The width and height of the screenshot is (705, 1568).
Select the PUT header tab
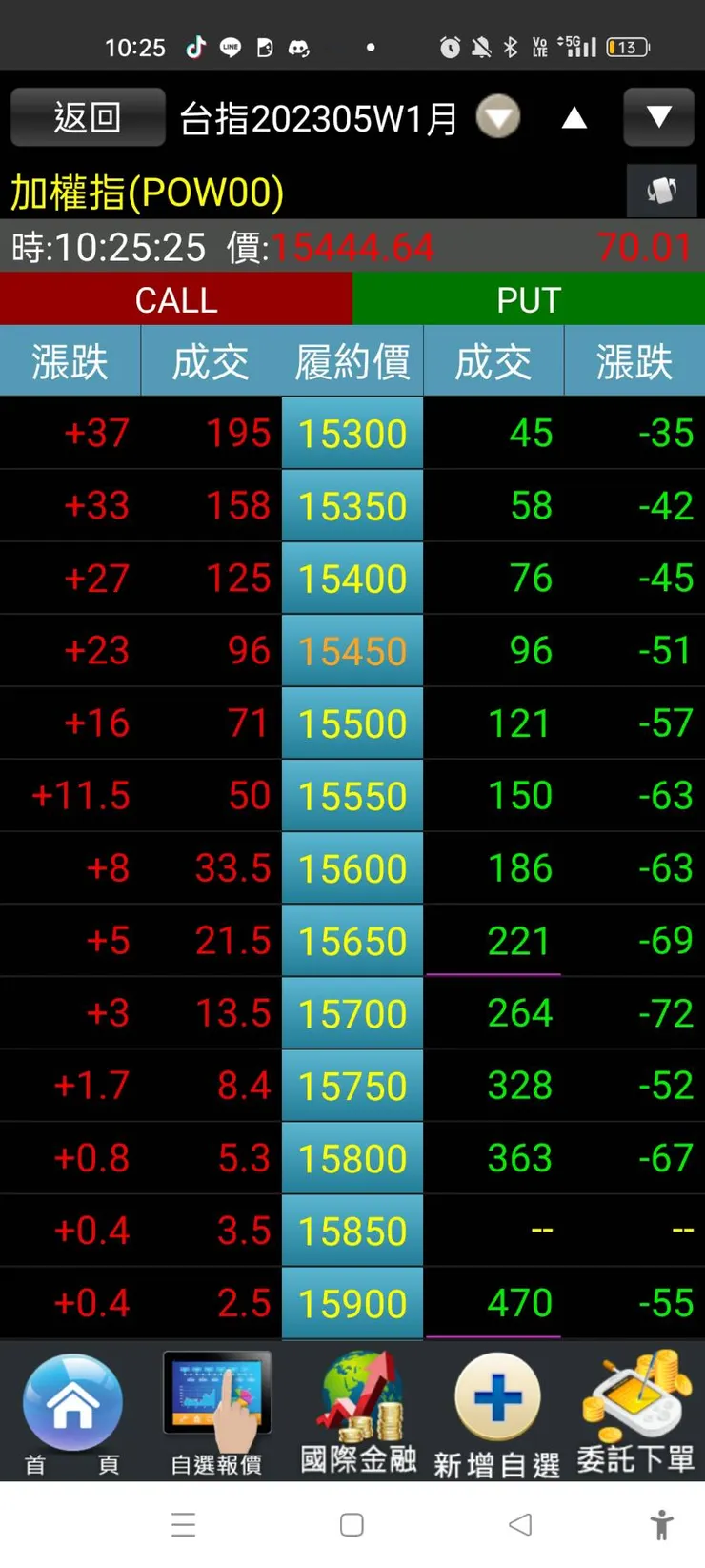(529, 299)
